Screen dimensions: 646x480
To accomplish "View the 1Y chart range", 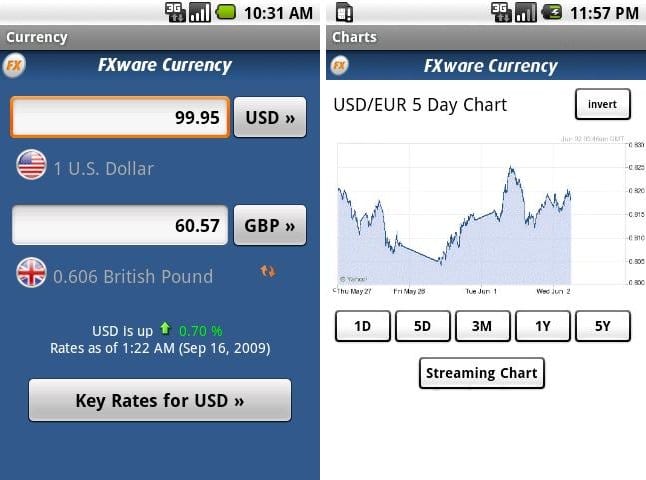I will [542, 326].
